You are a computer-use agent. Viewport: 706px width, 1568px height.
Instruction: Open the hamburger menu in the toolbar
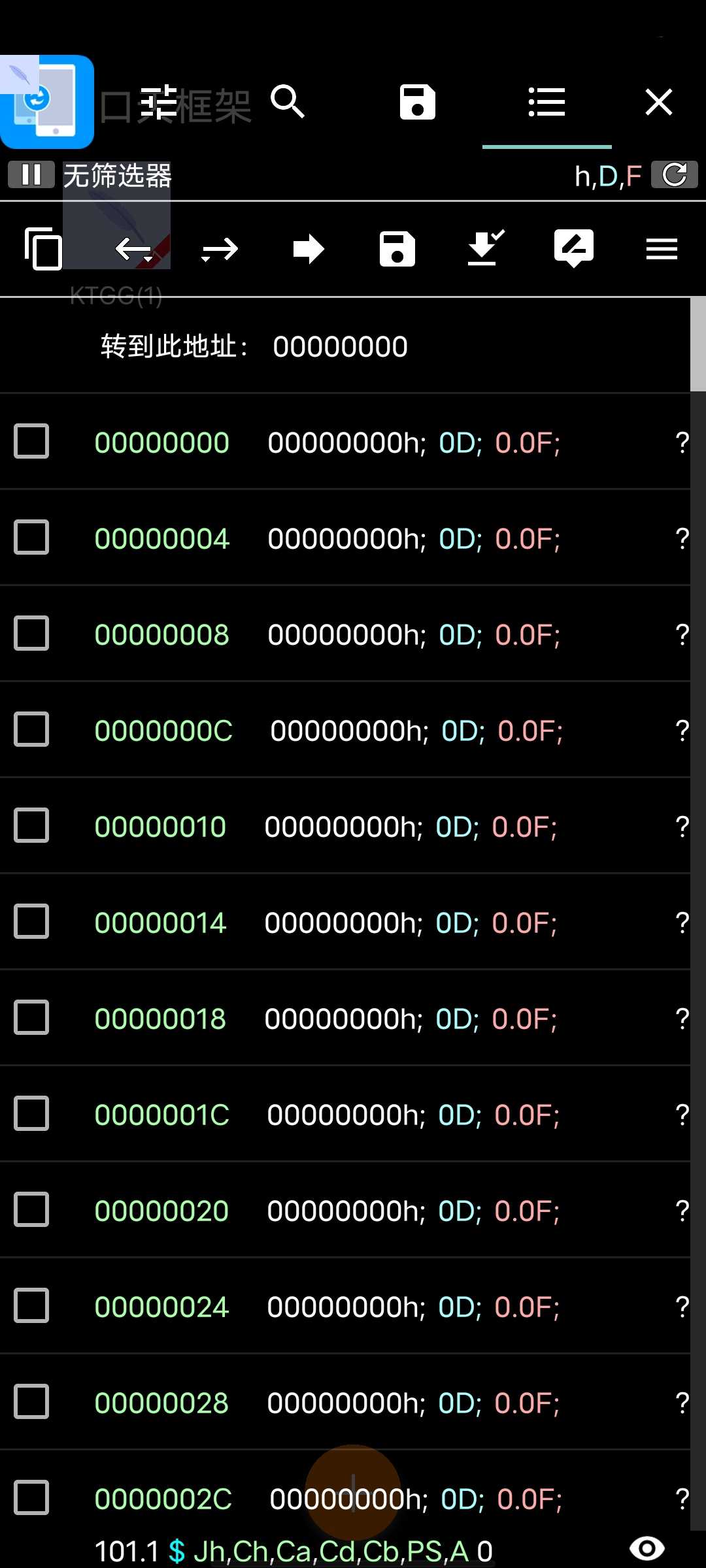click(x=662, y=249)
